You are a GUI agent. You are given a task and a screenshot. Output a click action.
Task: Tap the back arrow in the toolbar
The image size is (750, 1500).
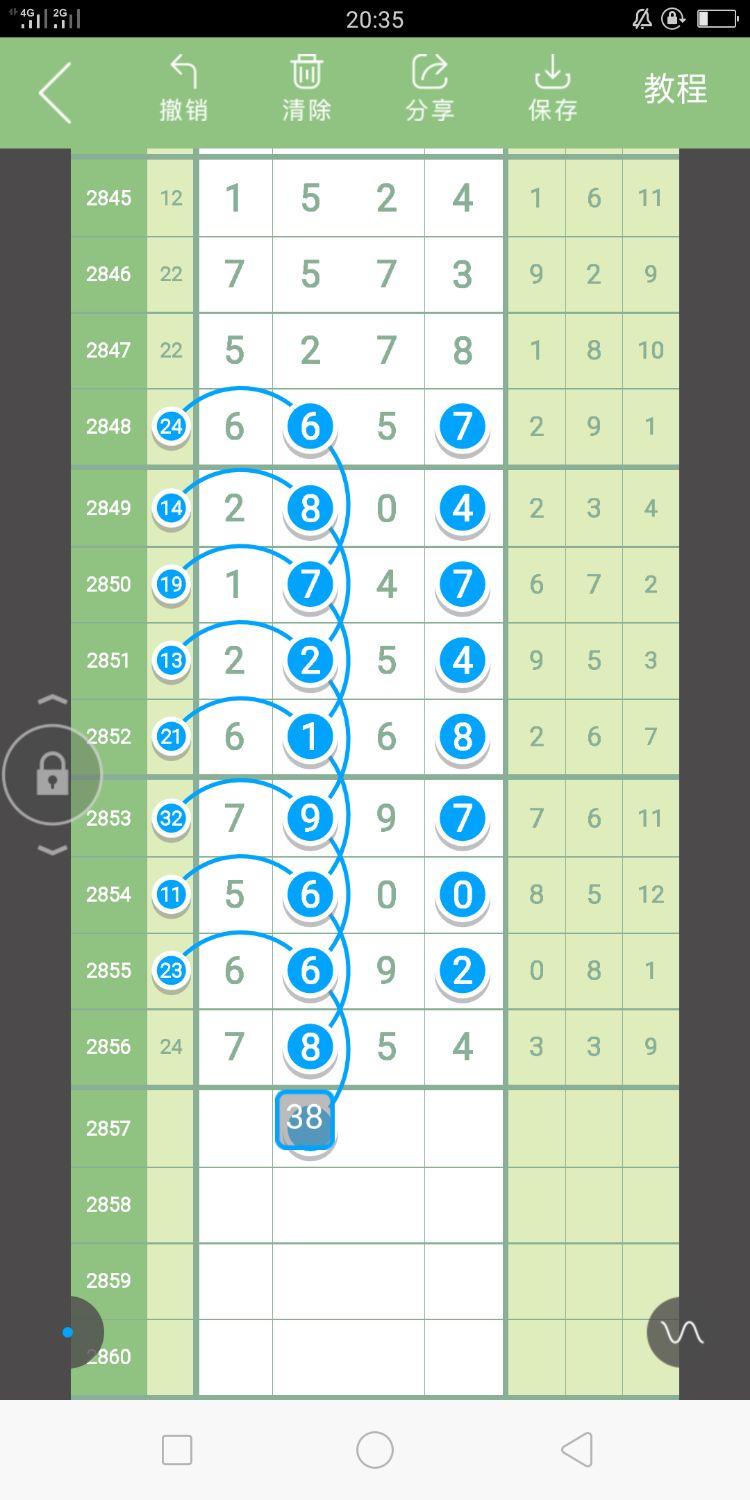(55, 90)
